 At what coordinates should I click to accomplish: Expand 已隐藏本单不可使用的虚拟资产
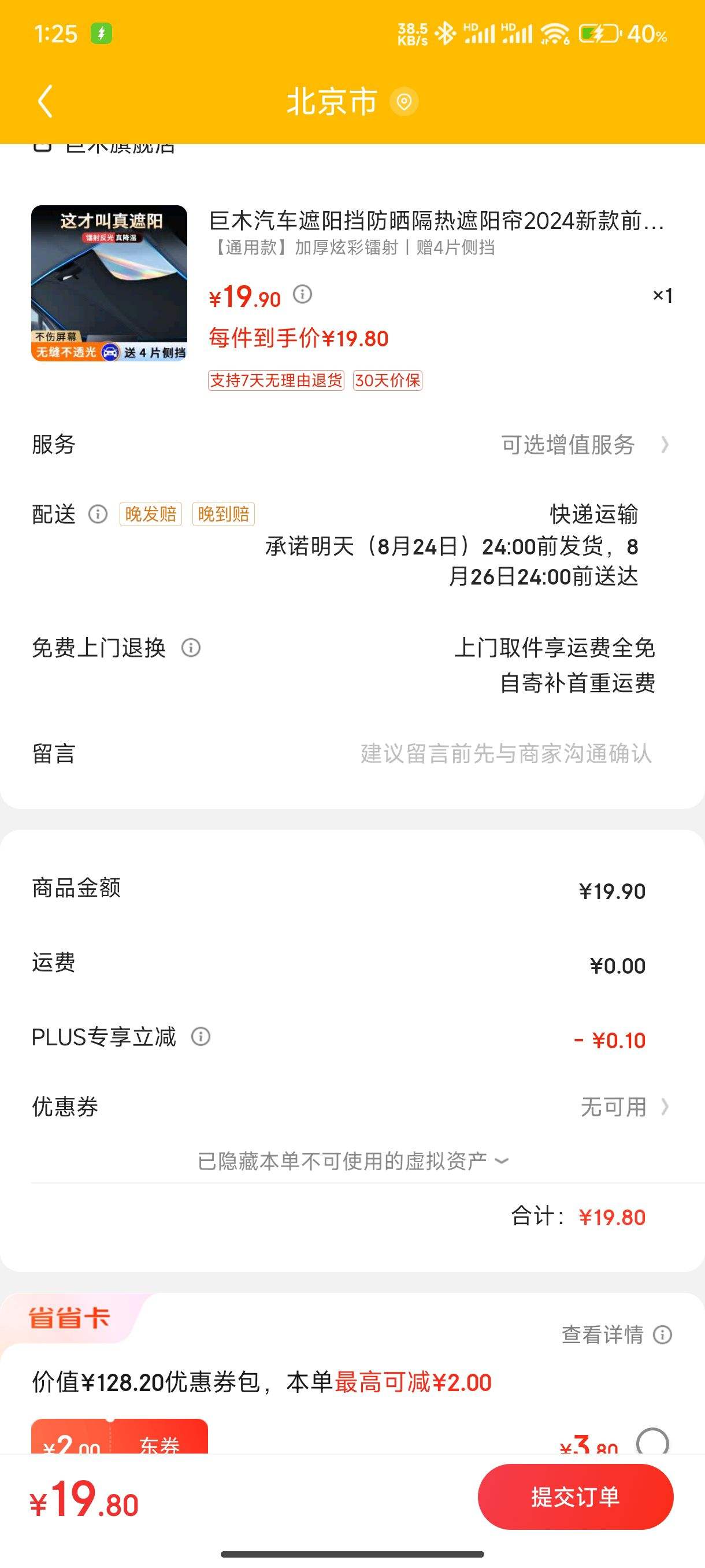pos(354,1161)
